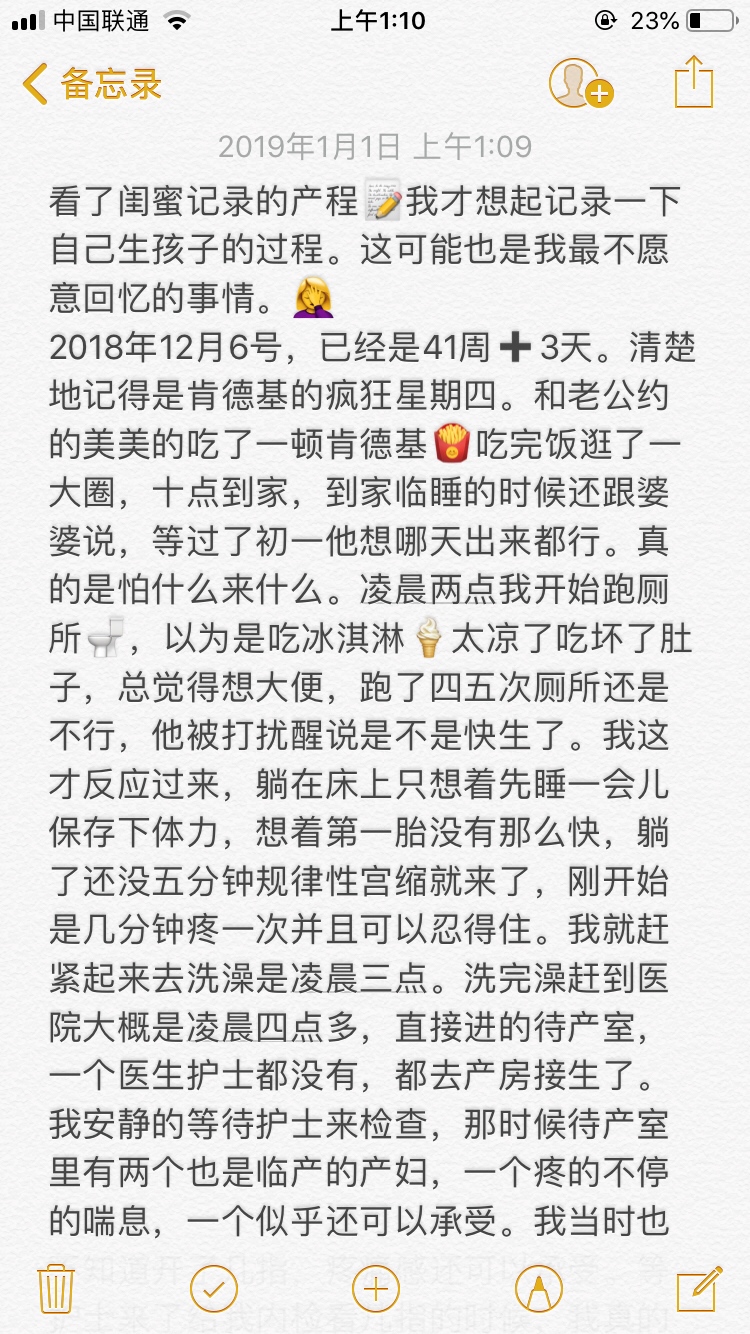Compose a new note
Screen dimensions: 750x1334
coord(698,1289)
